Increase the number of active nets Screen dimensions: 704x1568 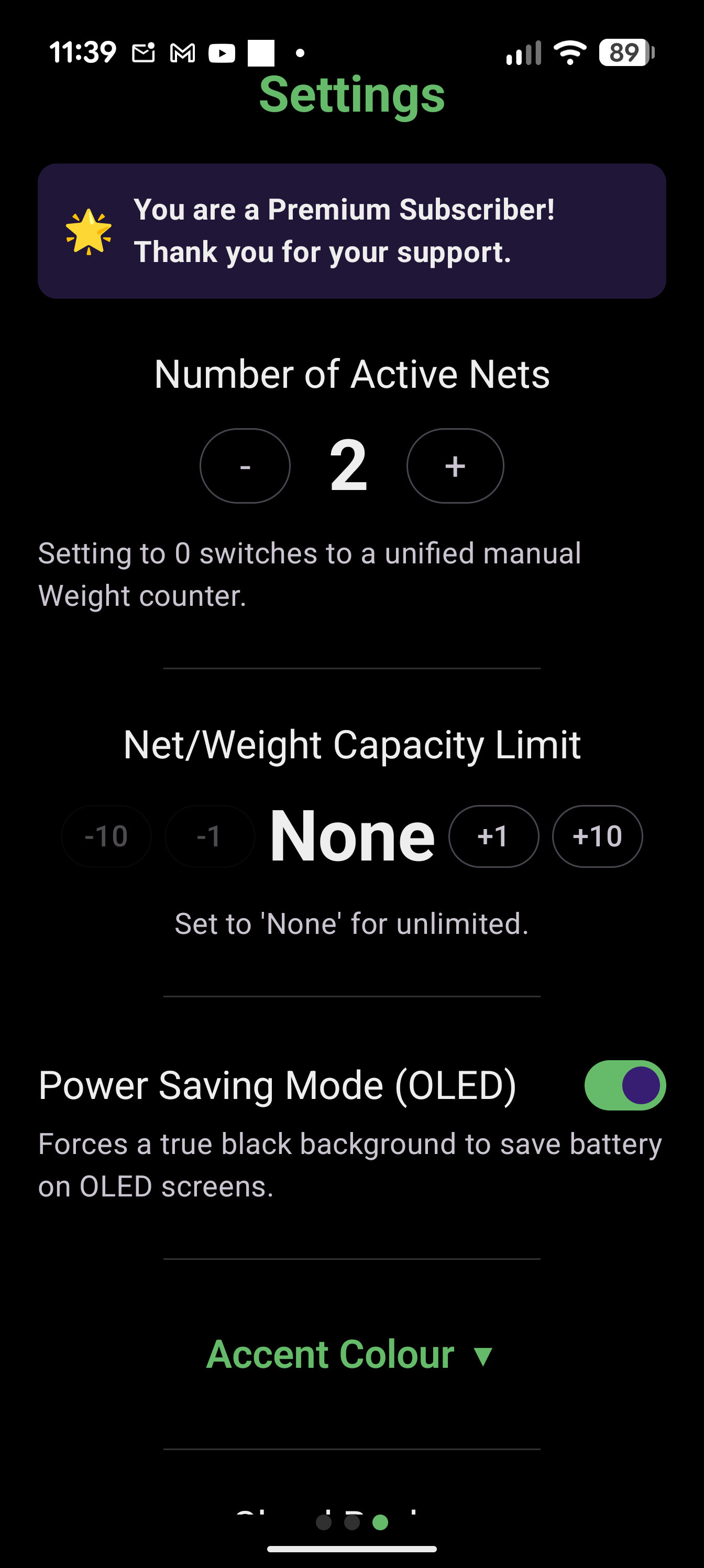455,466
